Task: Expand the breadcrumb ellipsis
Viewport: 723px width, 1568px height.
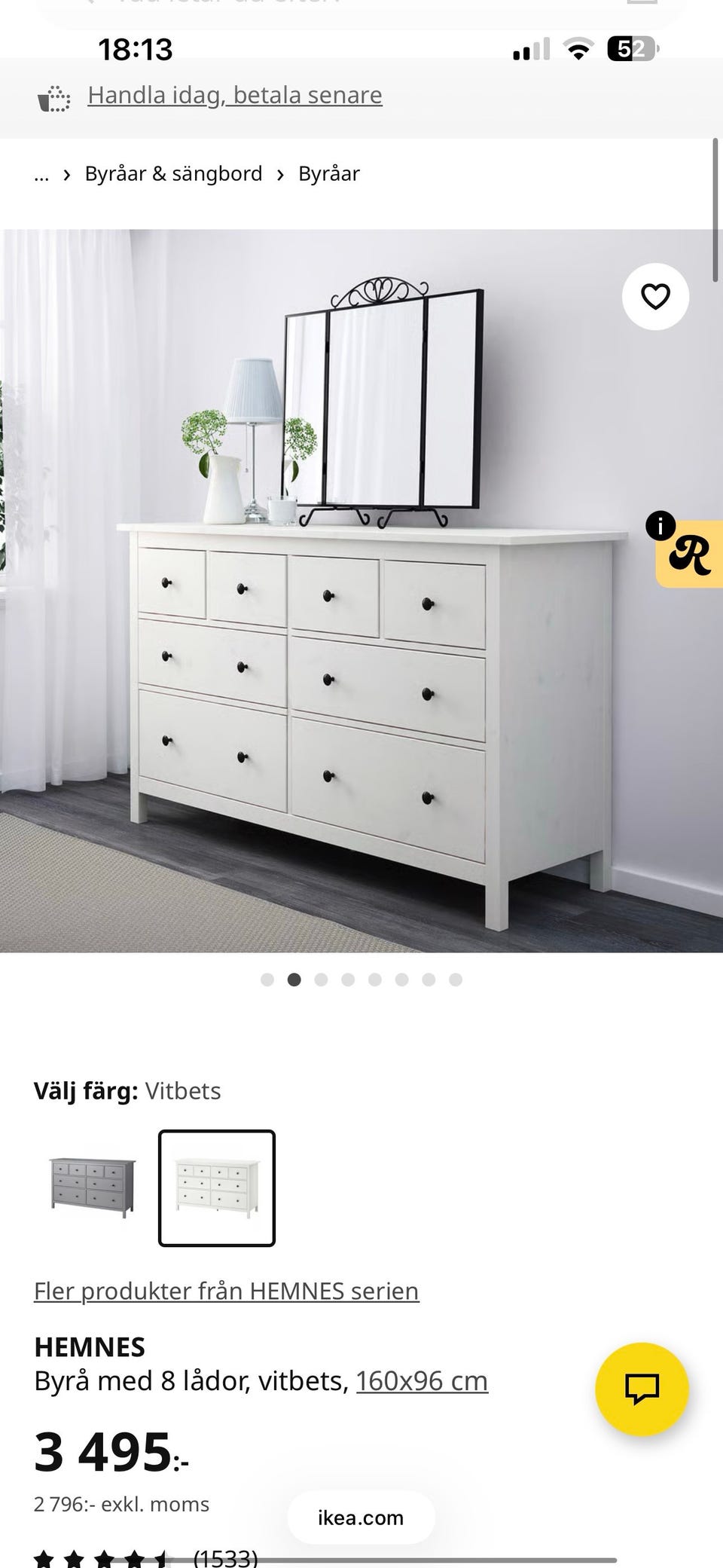Action: tap(41, 173)
